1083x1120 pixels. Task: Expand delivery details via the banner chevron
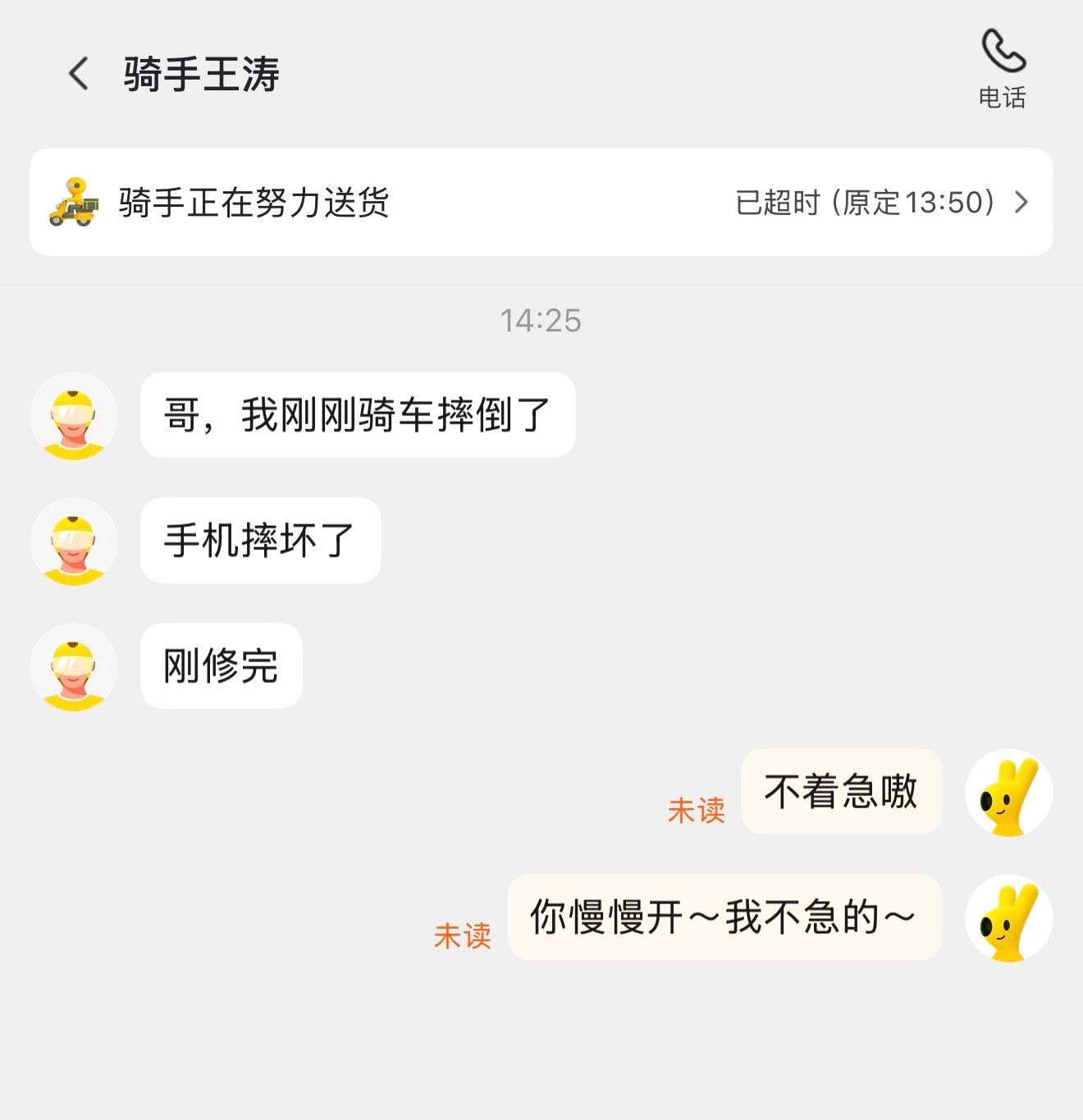[1020, 202]
